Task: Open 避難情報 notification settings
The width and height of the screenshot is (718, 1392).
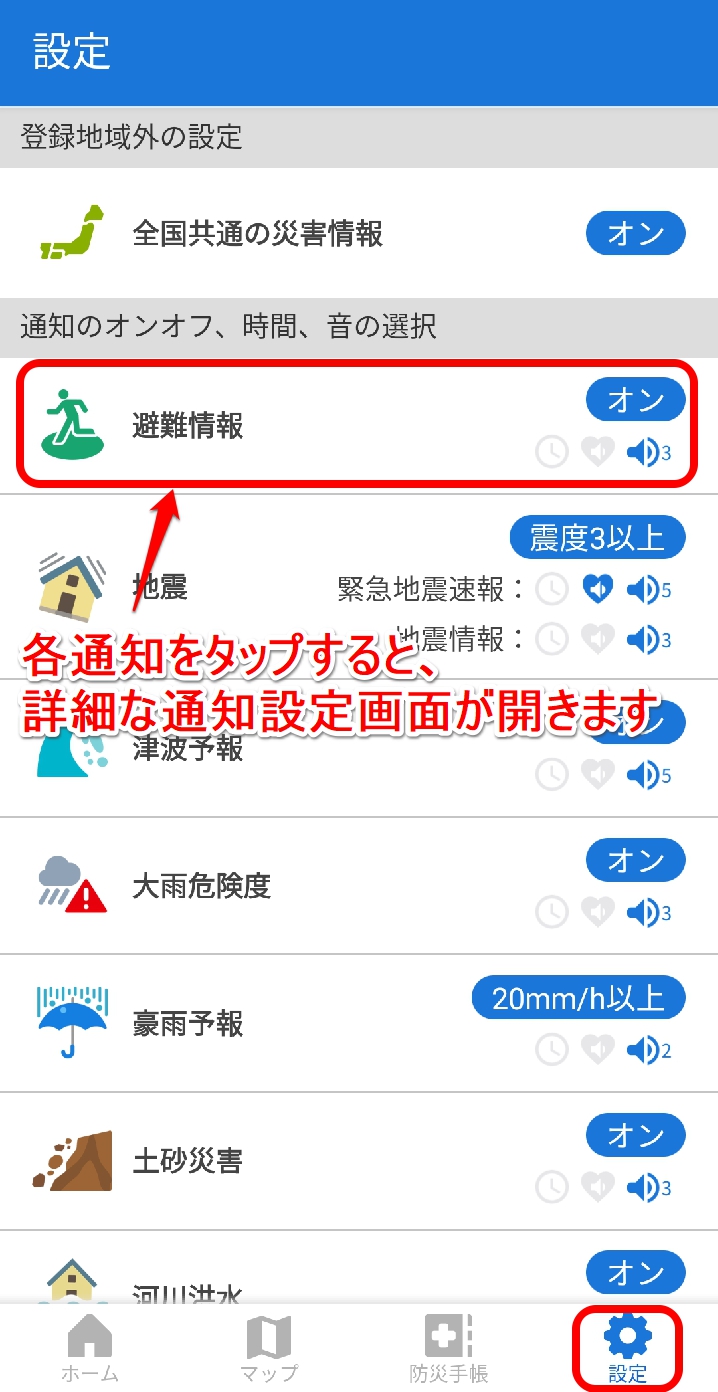Action: [359, 425]
